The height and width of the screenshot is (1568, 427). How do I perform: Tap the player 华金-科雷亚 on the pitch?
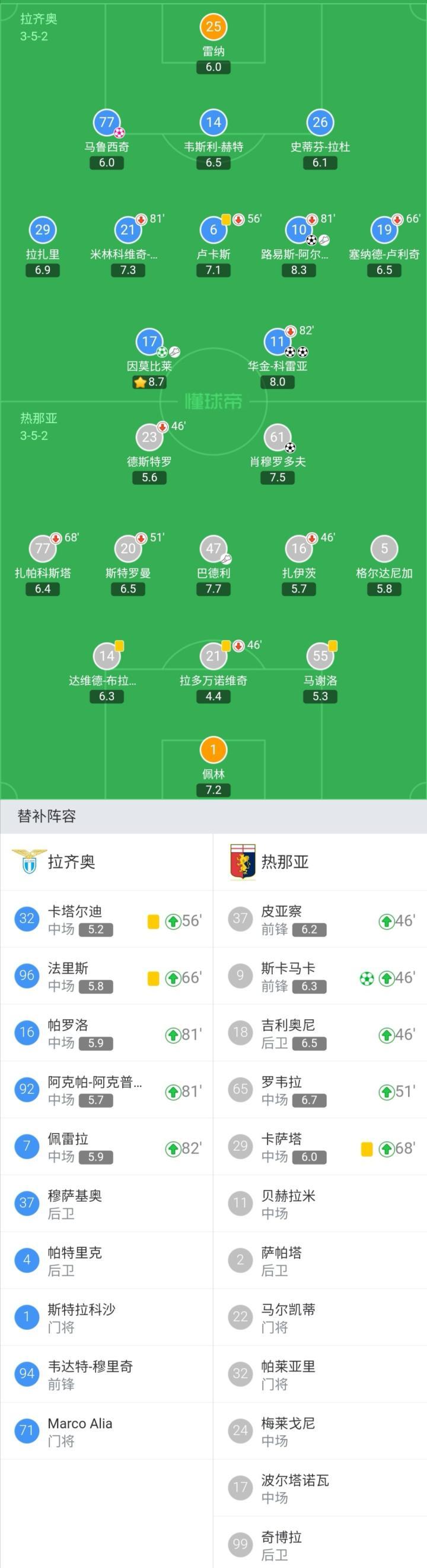[x=277, y=342]
